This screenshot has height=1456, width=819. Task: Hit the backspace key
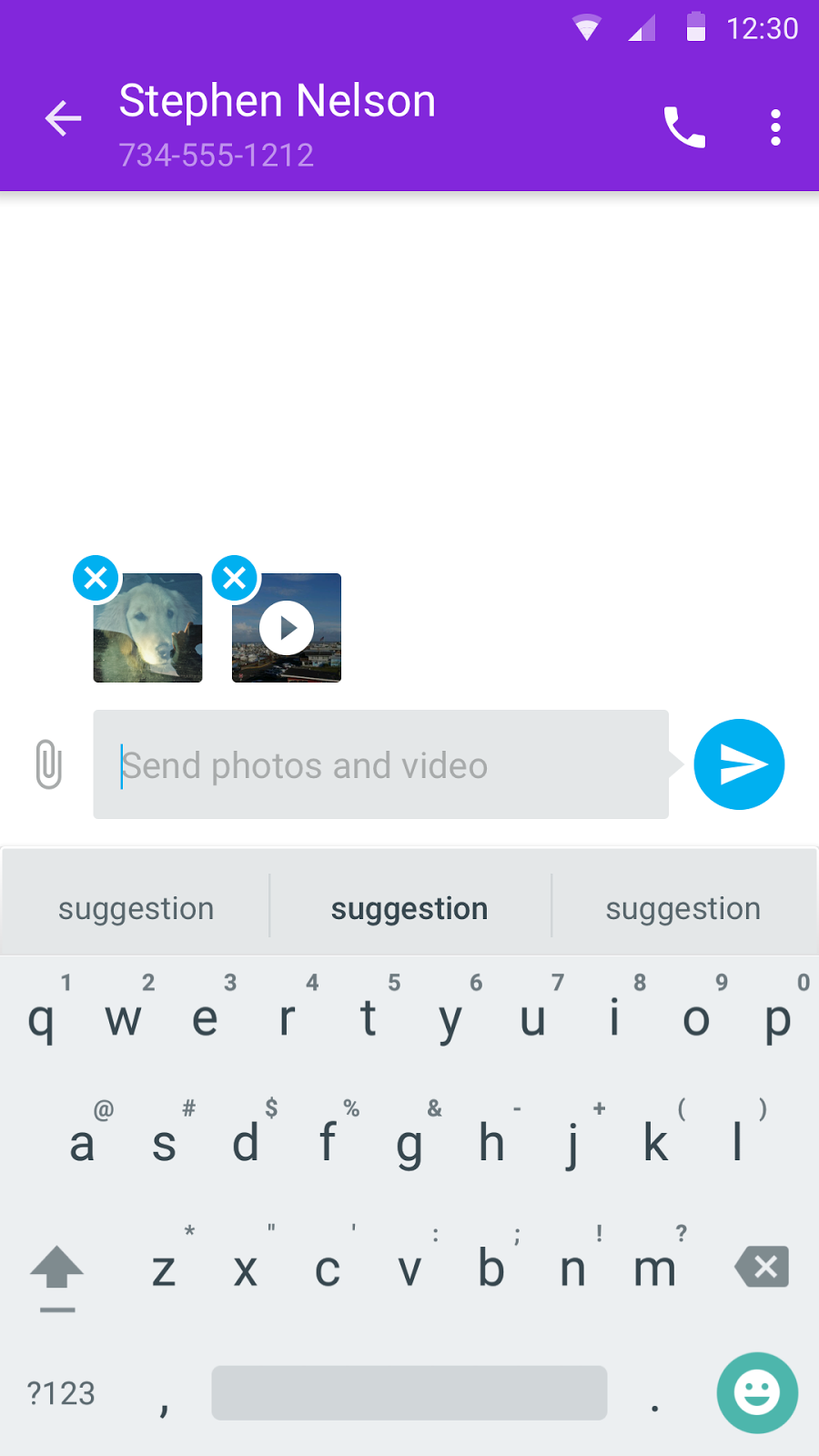762,1267
